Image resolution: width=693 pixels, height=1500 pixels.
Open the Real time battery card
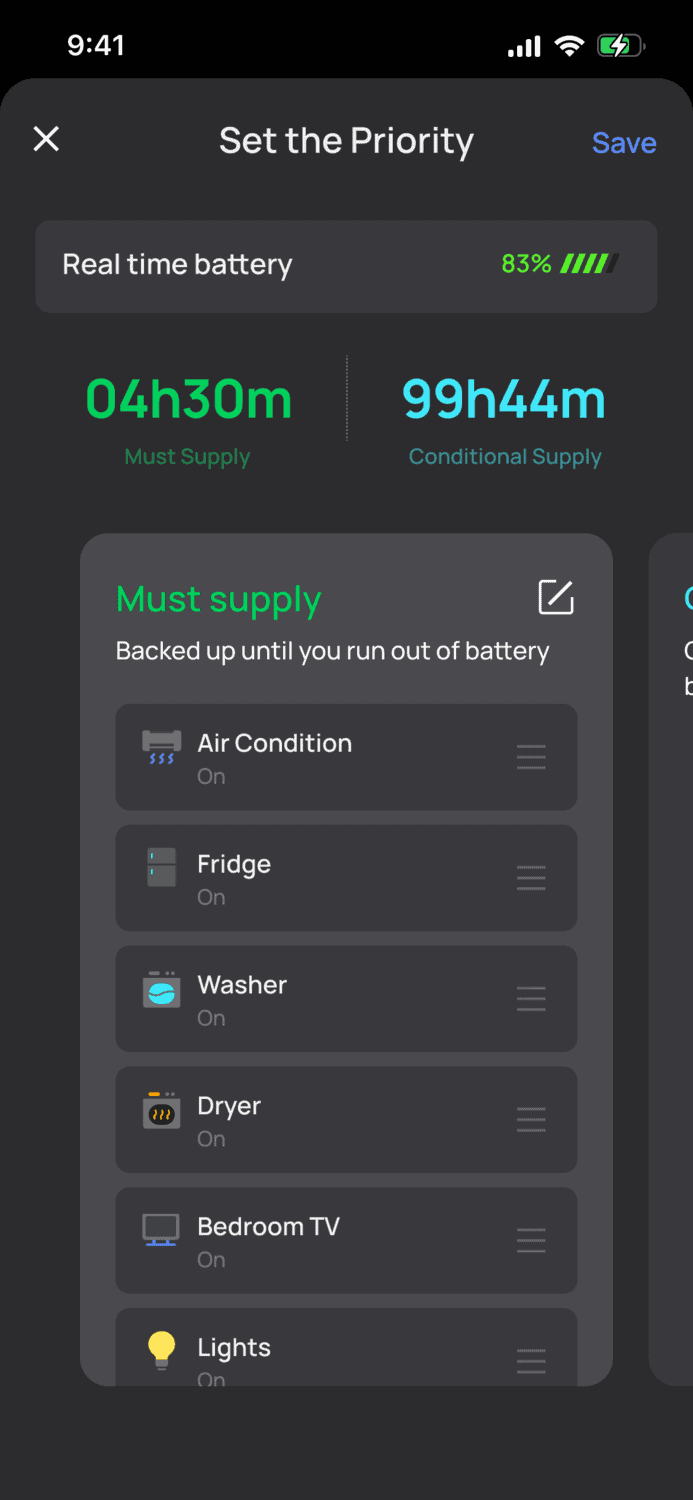(346, 266)
